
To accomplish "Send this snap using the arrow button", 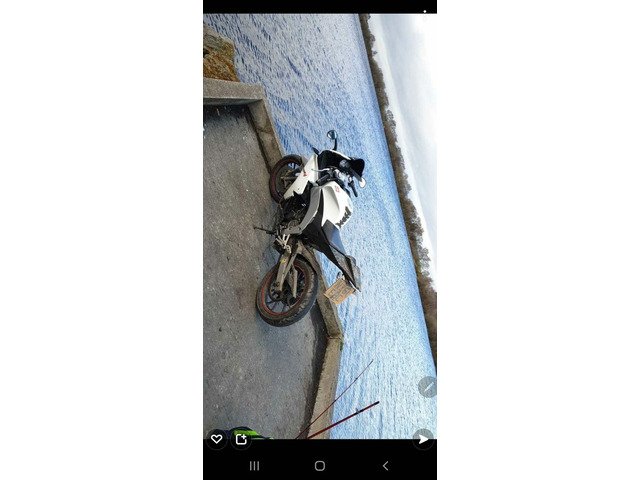I will tap(424, 438).
